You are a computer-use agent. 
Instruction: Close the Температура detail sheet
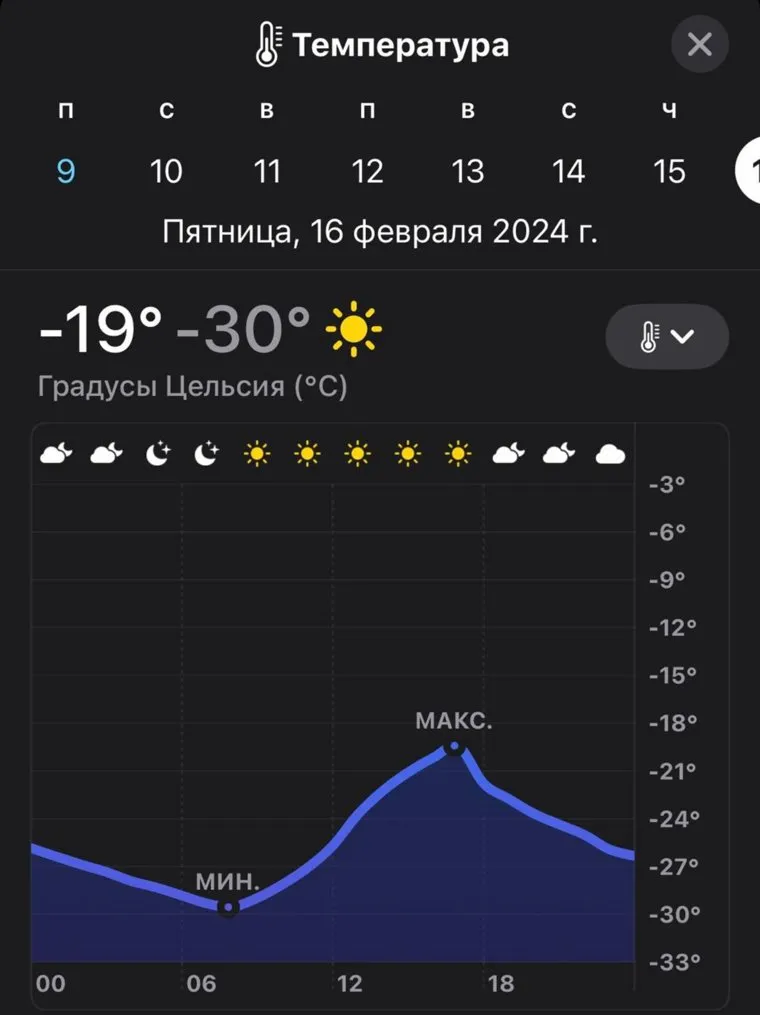point(700,44)
